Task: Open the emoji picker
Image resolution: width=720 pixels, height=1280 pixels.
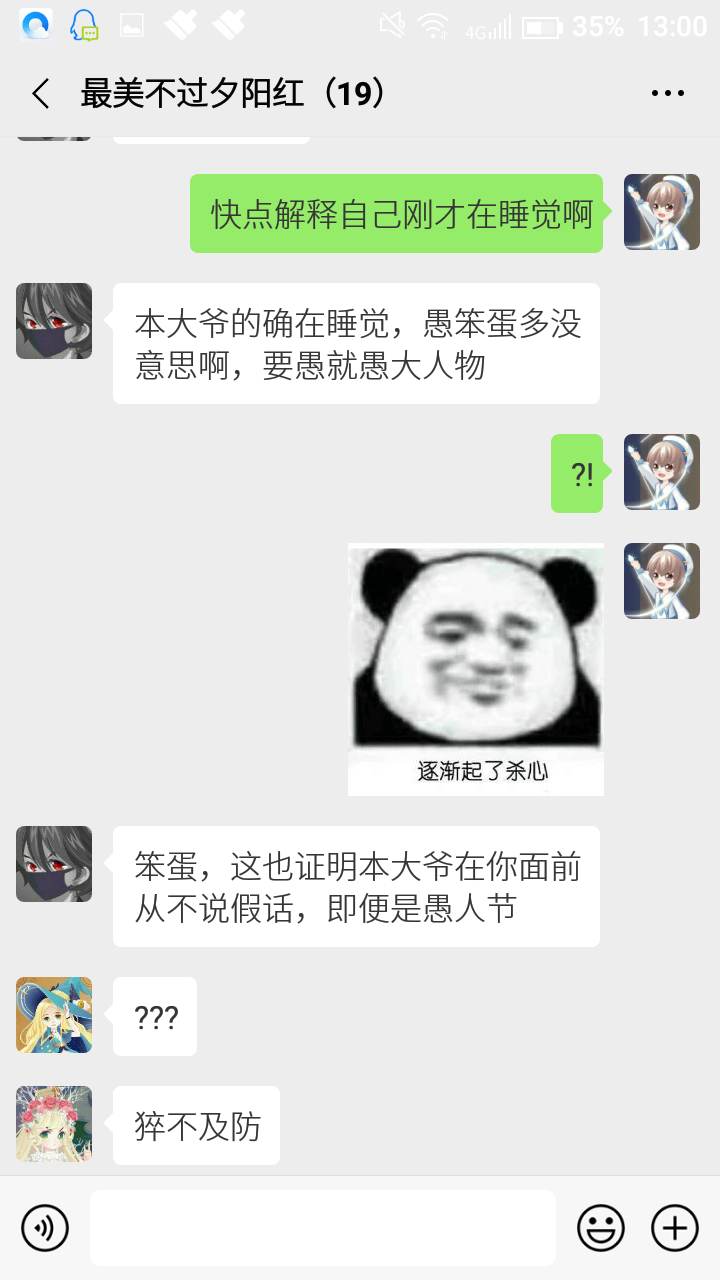Action: (x=600, y=1227)
